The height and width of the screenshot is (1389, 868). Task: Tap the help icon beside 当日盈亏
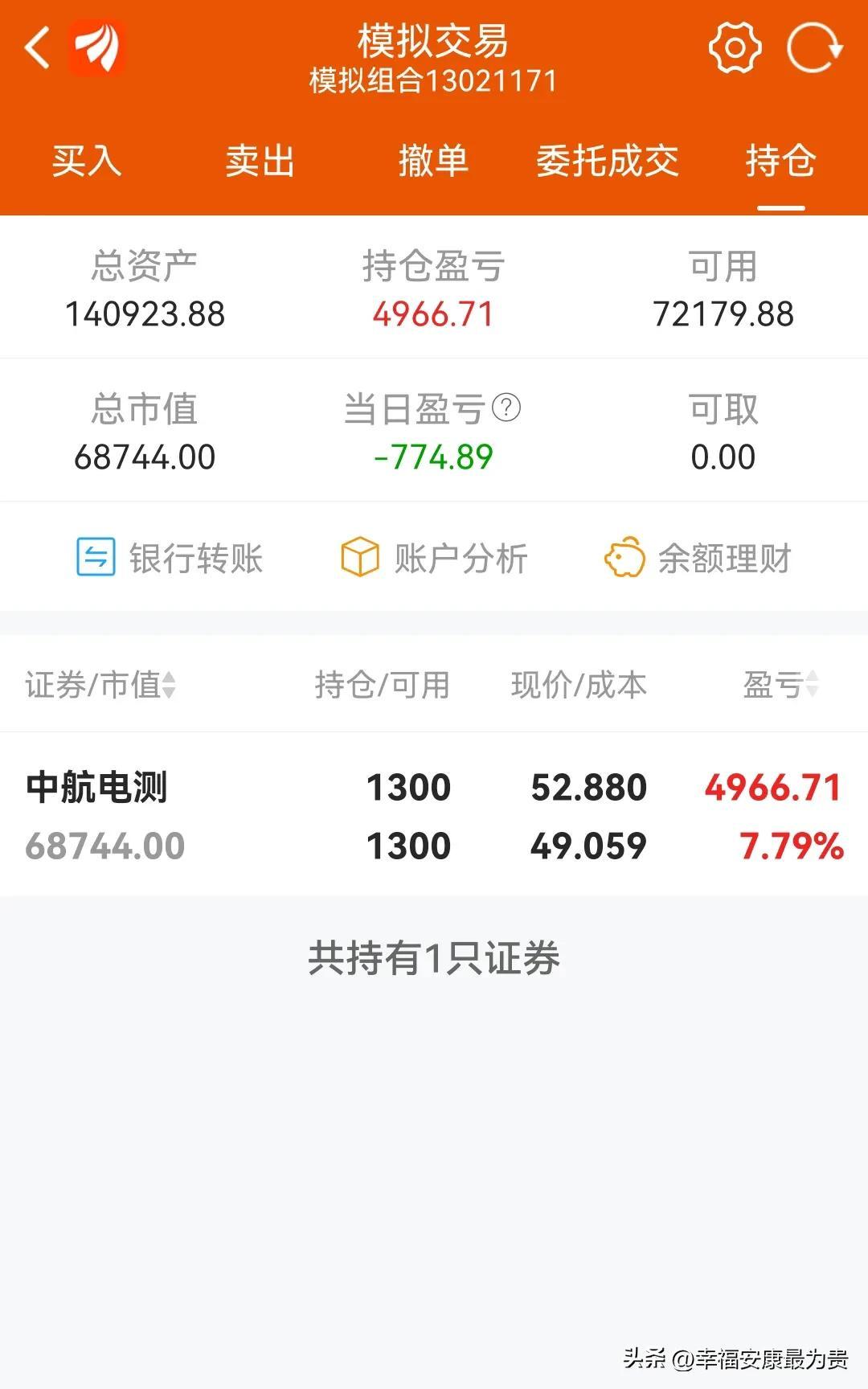[506, 408]
